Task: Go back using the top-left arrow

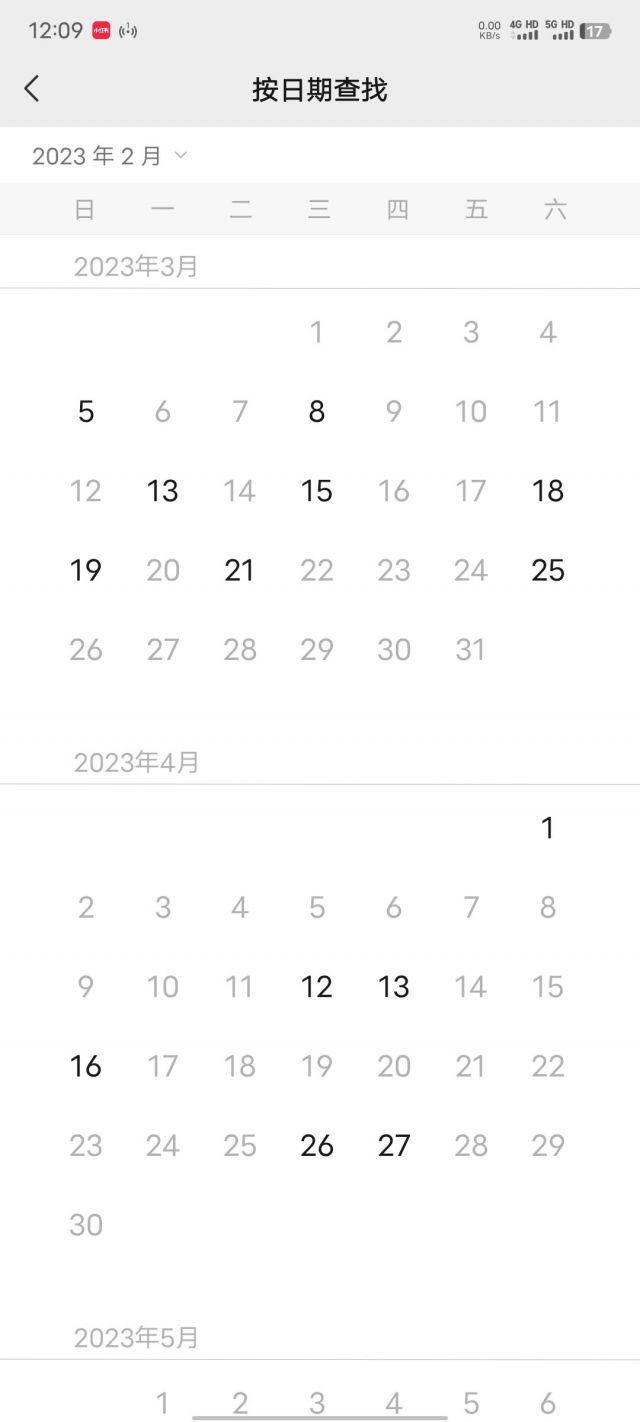Action: coord(32,88)
